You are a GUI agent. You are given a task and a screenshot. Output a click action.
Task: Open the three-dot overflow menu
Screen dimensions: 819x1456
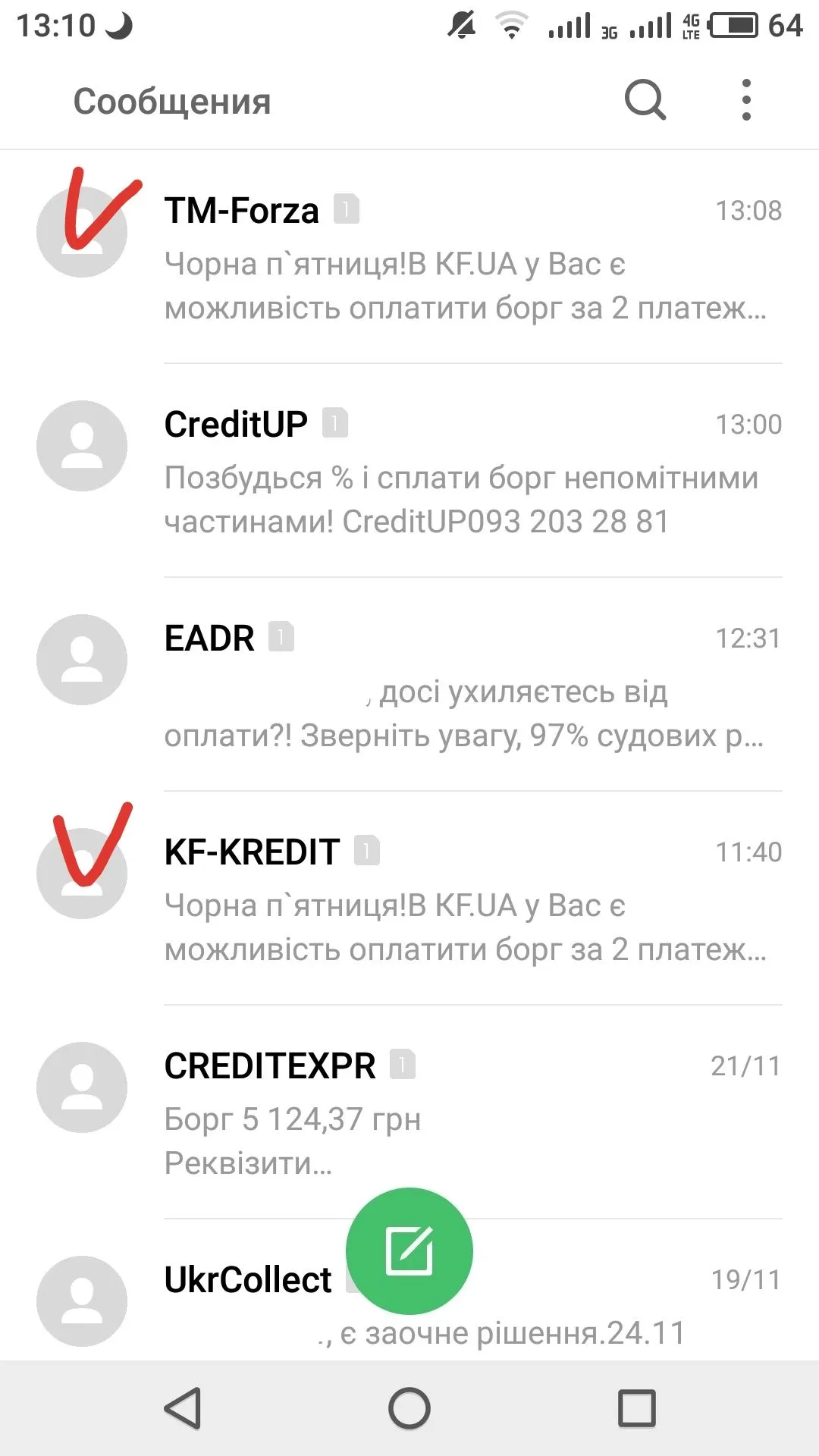pyautogui.click(x=746, y=100)
